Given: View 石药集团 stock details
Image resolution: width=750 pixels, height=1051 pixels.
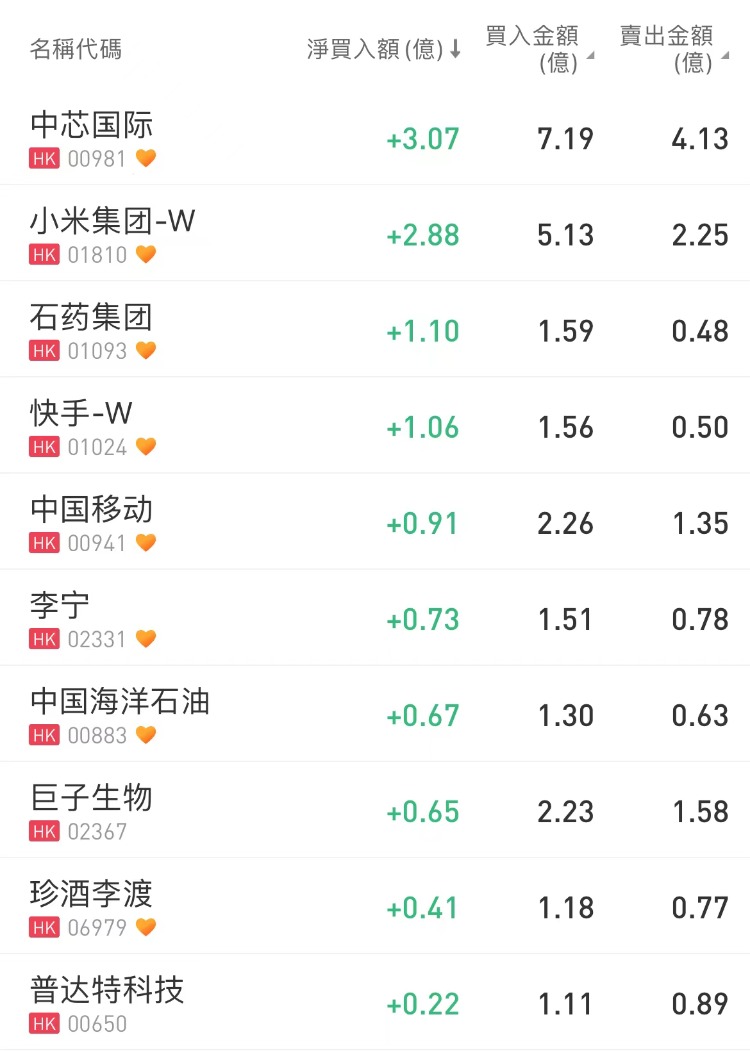Looking at the screenshot, I should 92,317.
